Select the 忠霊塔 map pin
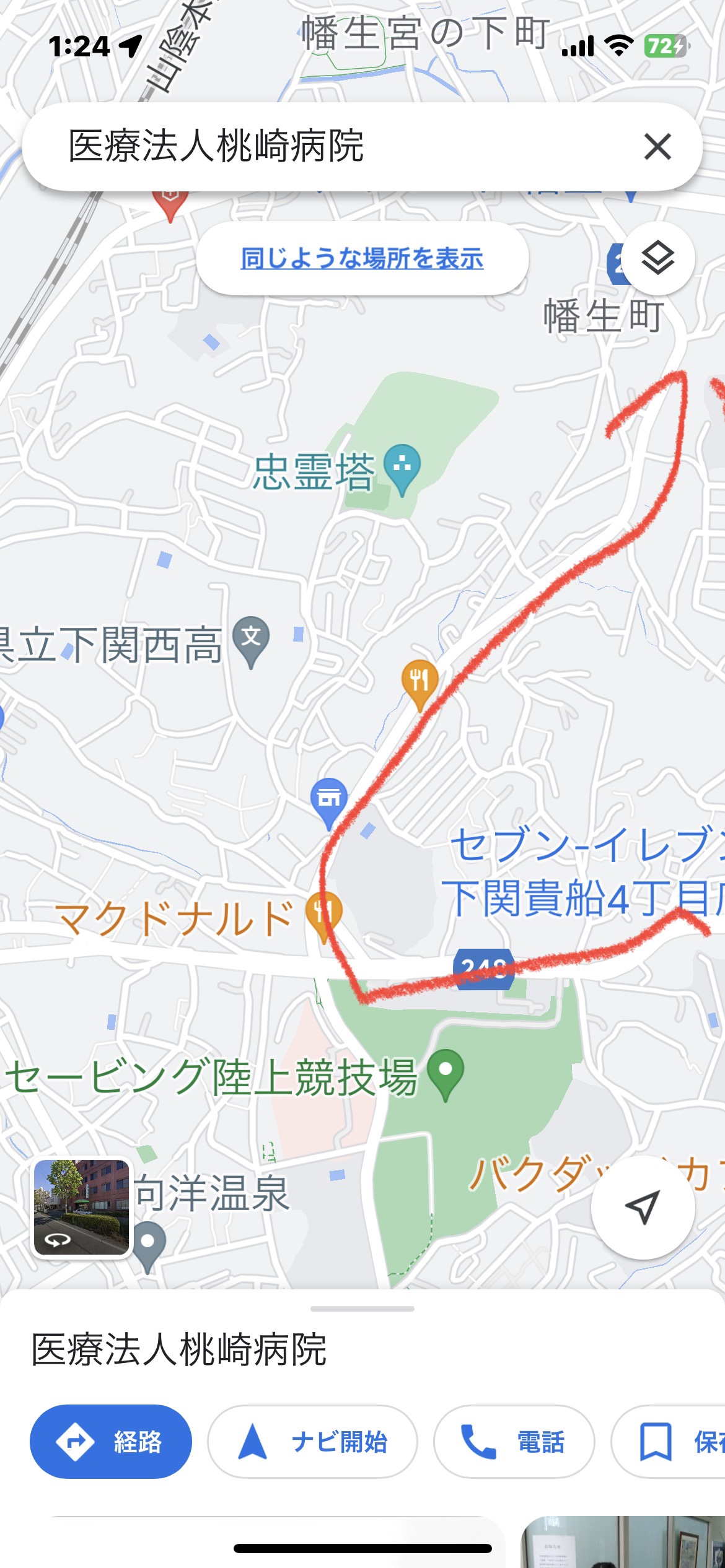 point(402,469)
